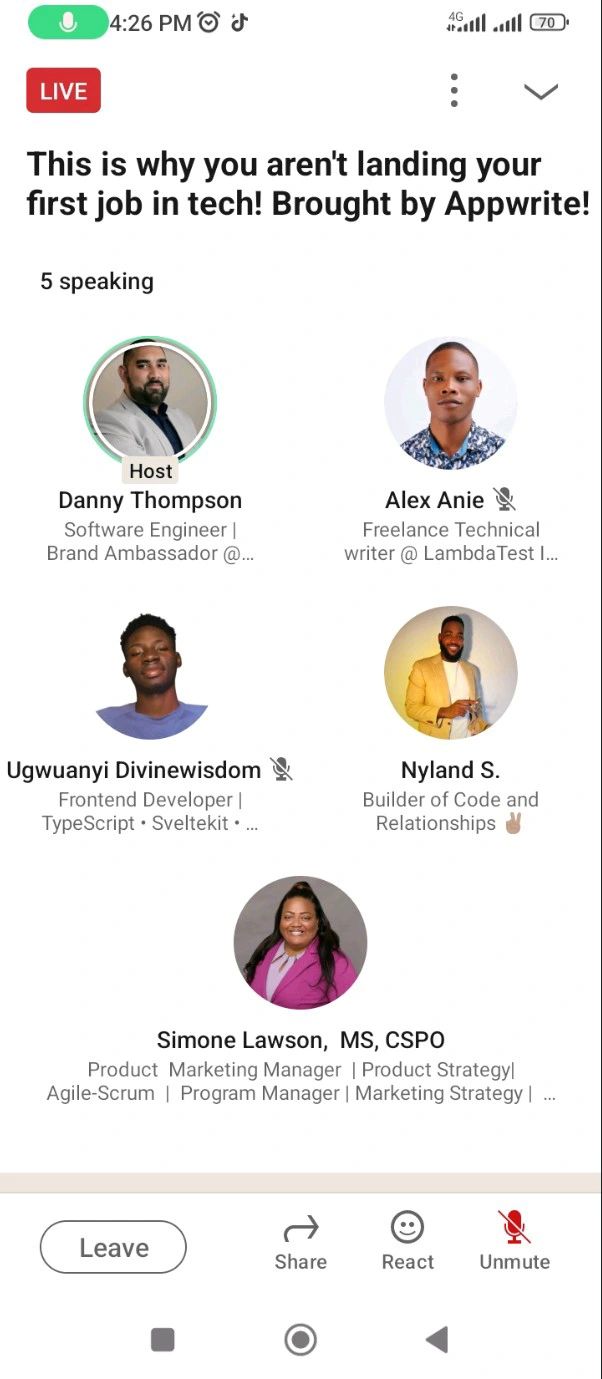View host Danny Thompson's profile
The width and height of the screenshot is (602, 1379).
point(150,403)
